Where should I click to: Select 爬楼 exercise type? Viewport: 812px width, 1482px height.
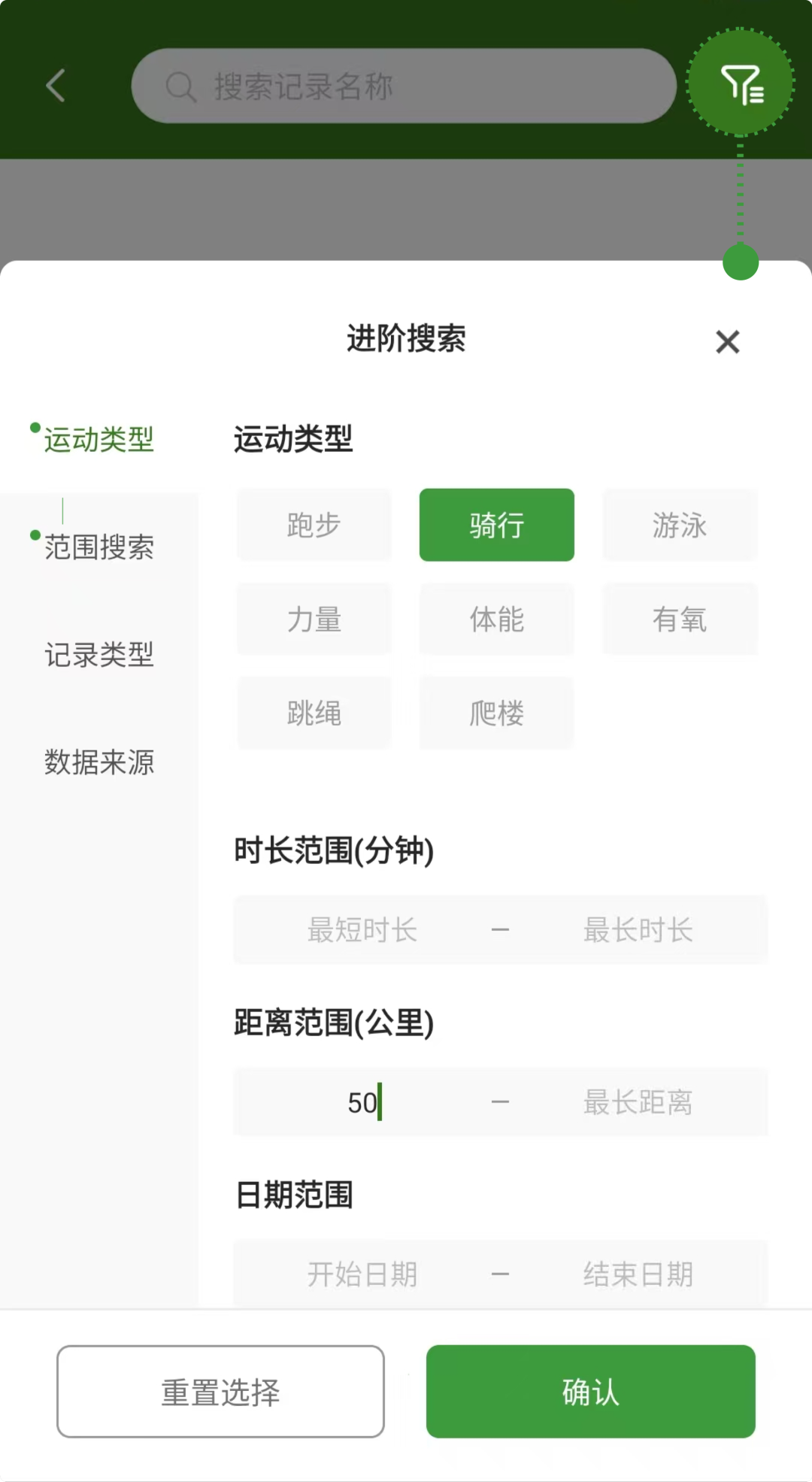pos(497,712)
